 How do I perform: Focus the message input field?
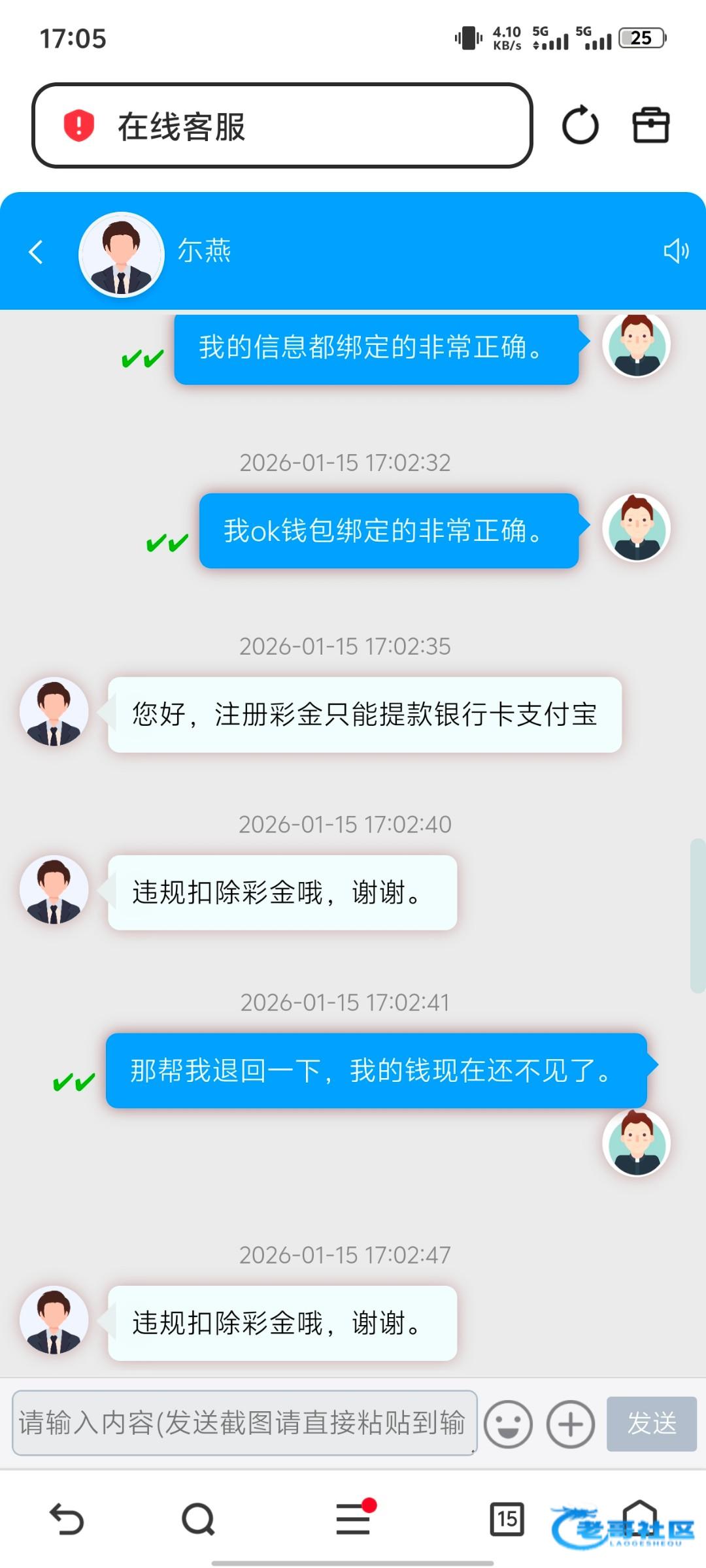coord(244,1423)
